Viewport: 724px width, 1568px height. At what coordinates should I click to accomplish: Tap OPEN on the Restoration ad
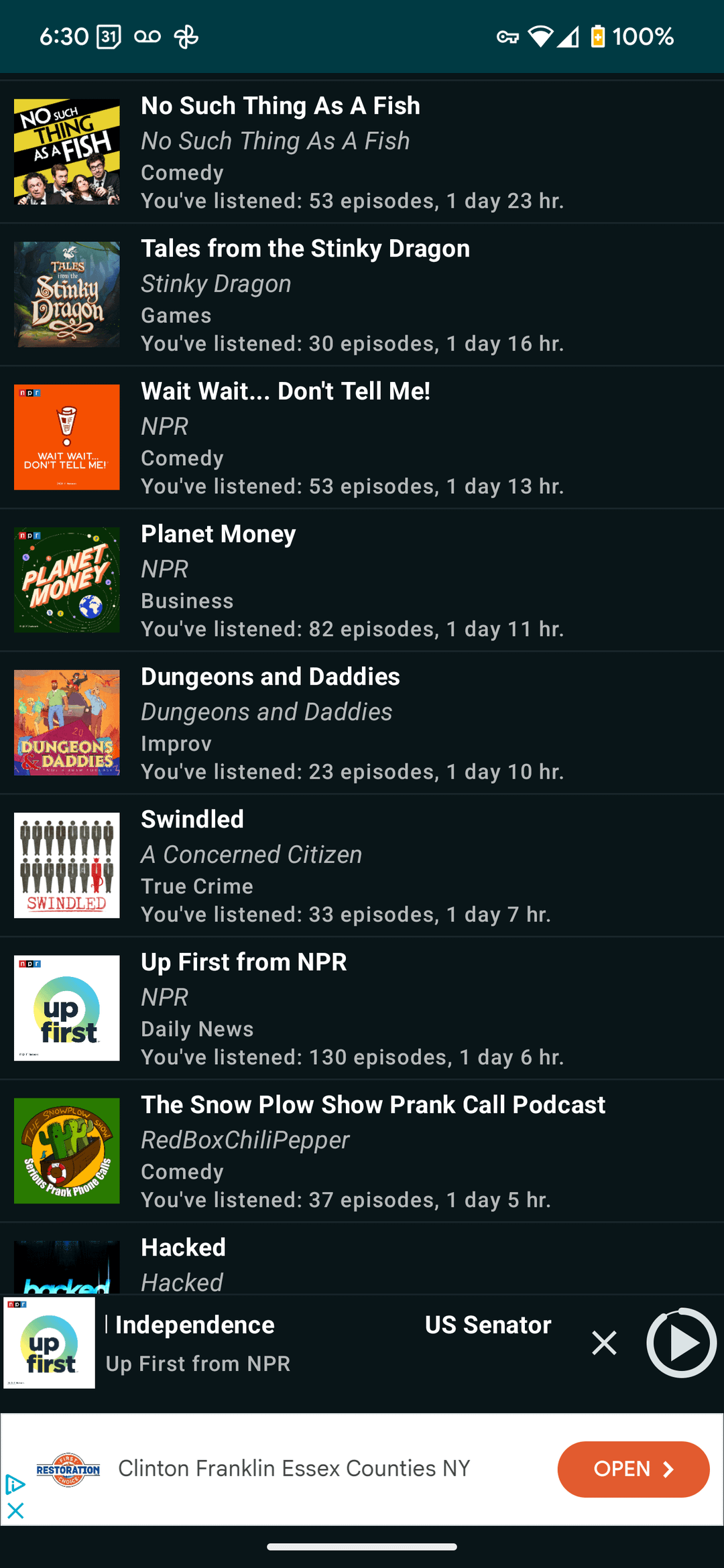(x=633, y=1469)
